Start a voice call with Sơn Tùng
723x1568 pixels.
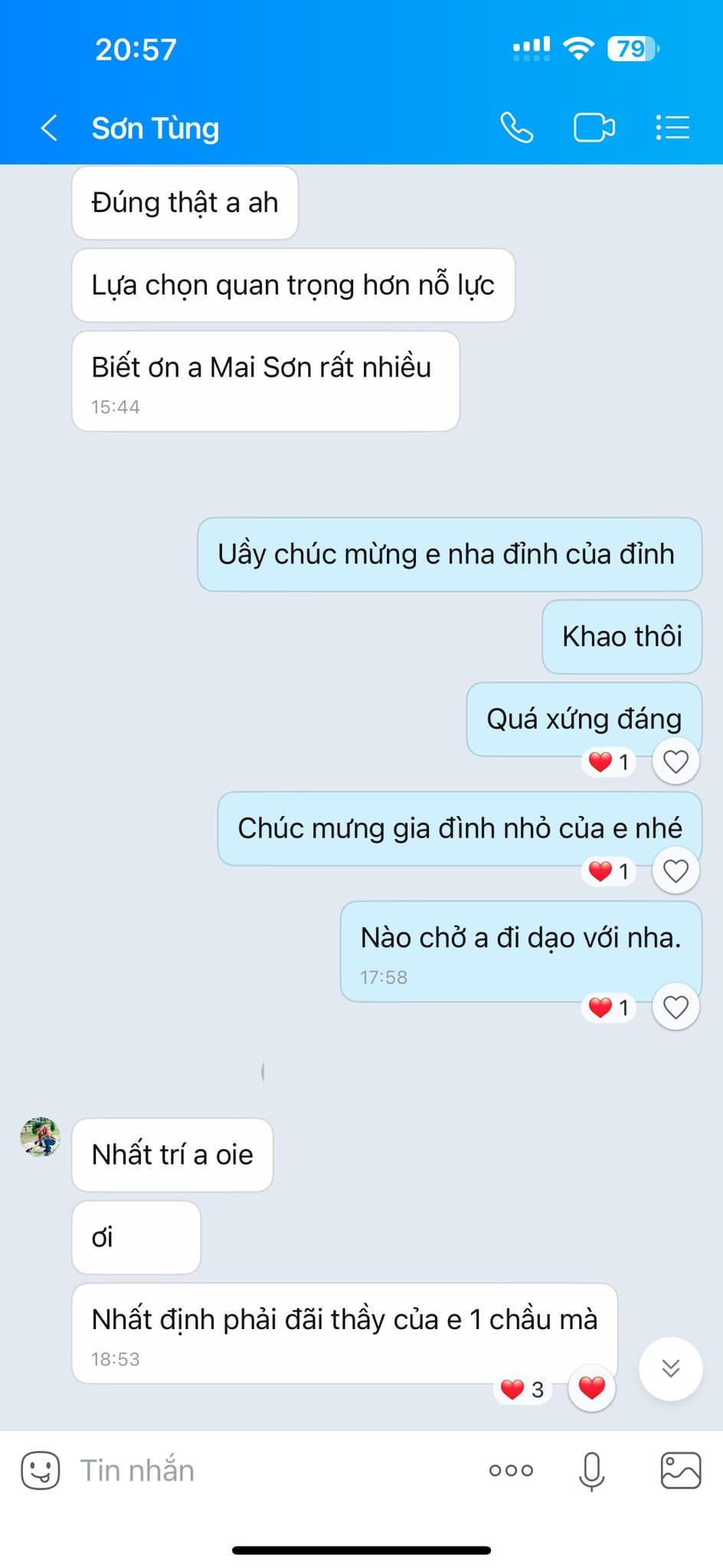[517, 128]
